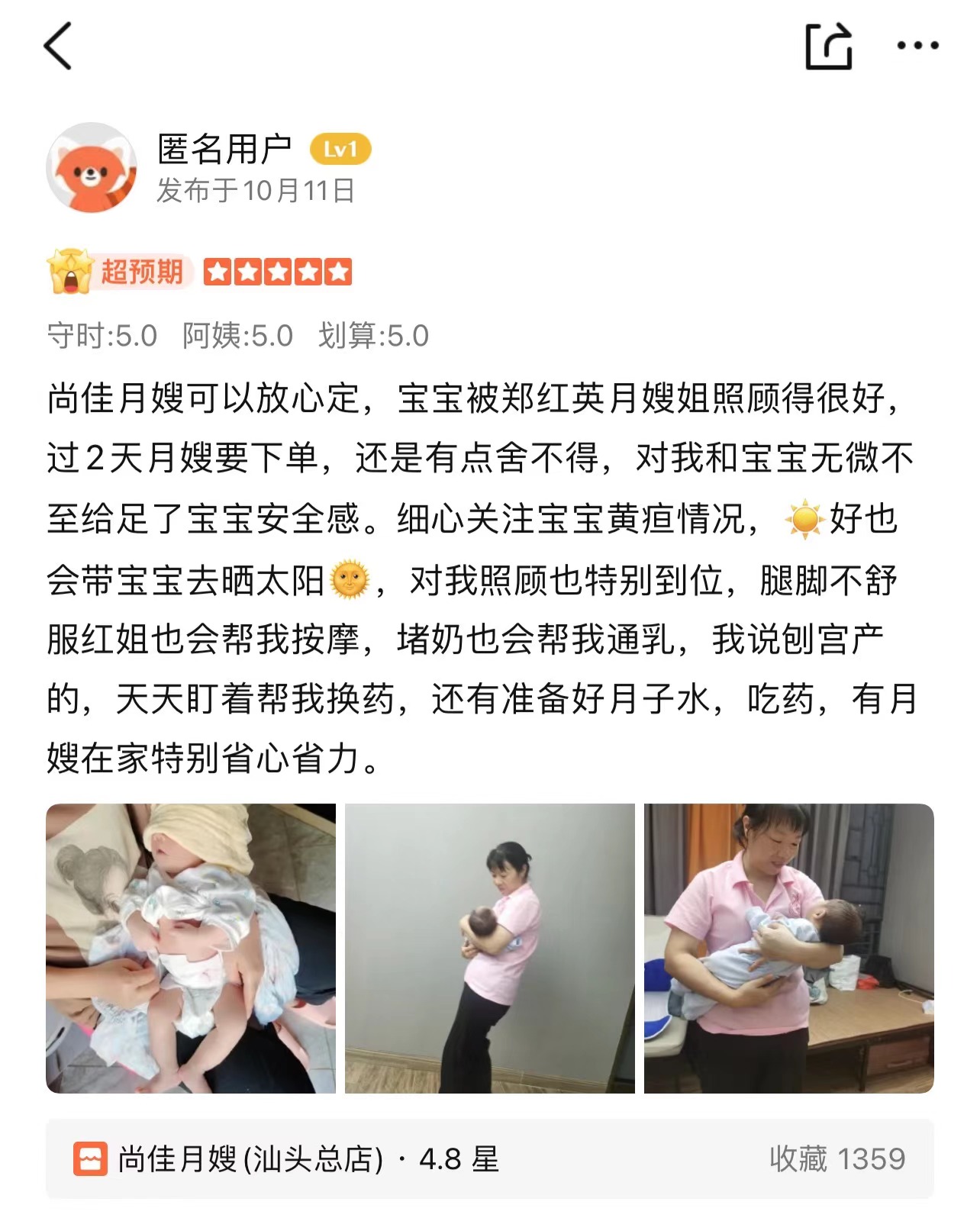Viewport: 980px width, 1221px height.
Task: Share this review
Action: pos(828,46)
